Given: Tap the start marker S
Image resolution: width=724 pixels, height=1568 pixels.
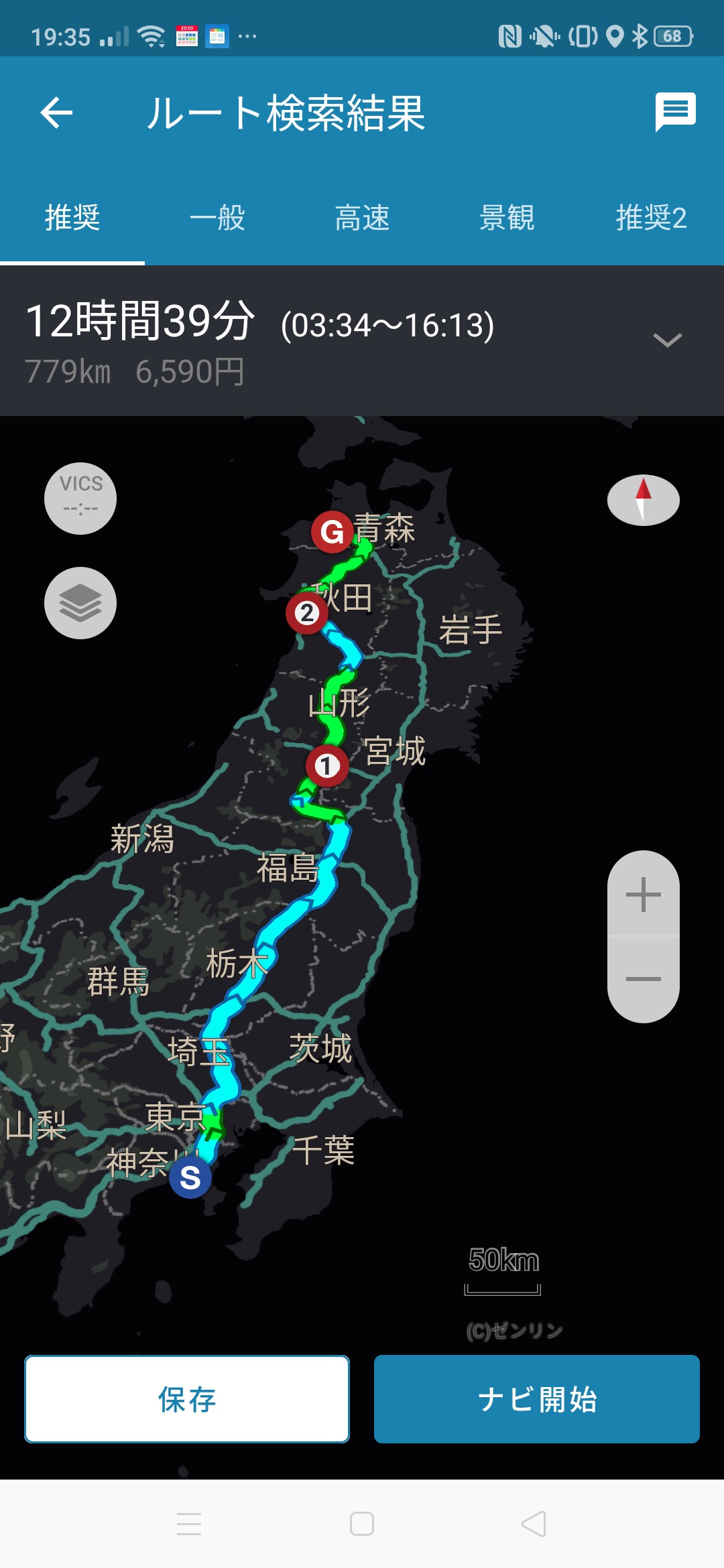Looking at the screenshot, I should click(x=190, y=1177).
